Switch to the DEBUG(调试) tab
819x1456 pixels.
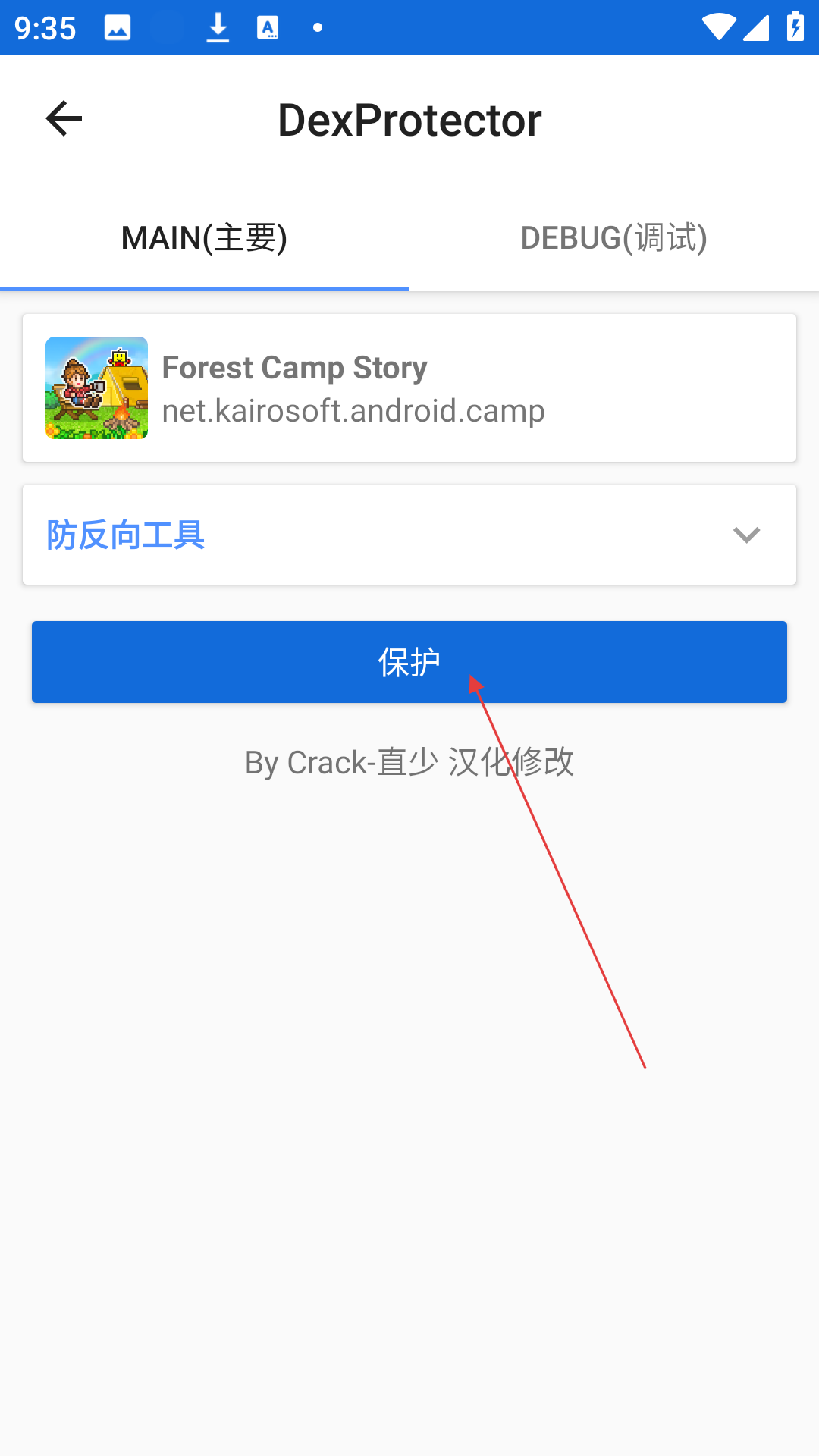[x=614, y=238]
